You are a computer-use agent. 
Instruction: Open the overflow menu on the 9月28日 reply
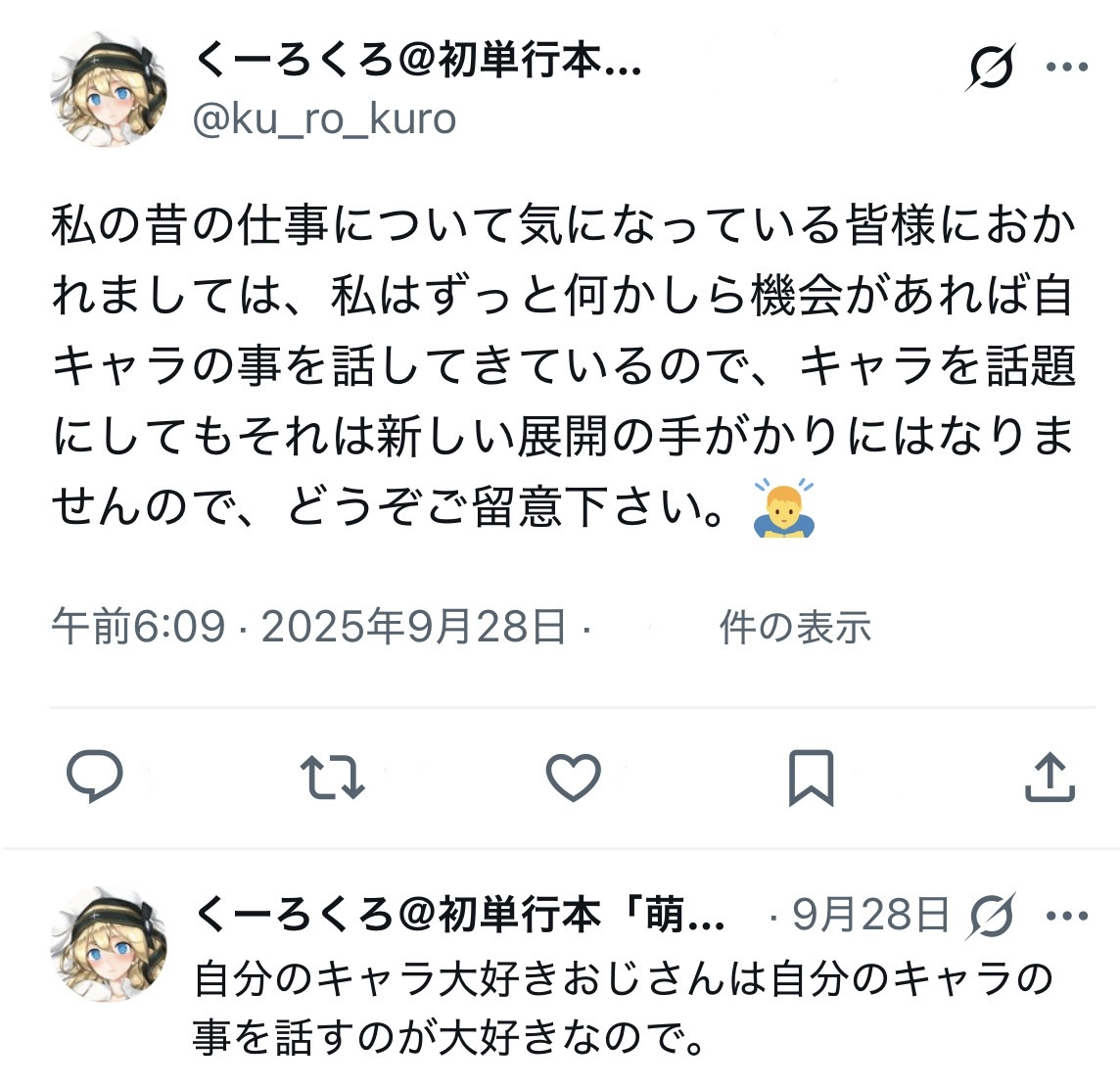point(1067,918)
